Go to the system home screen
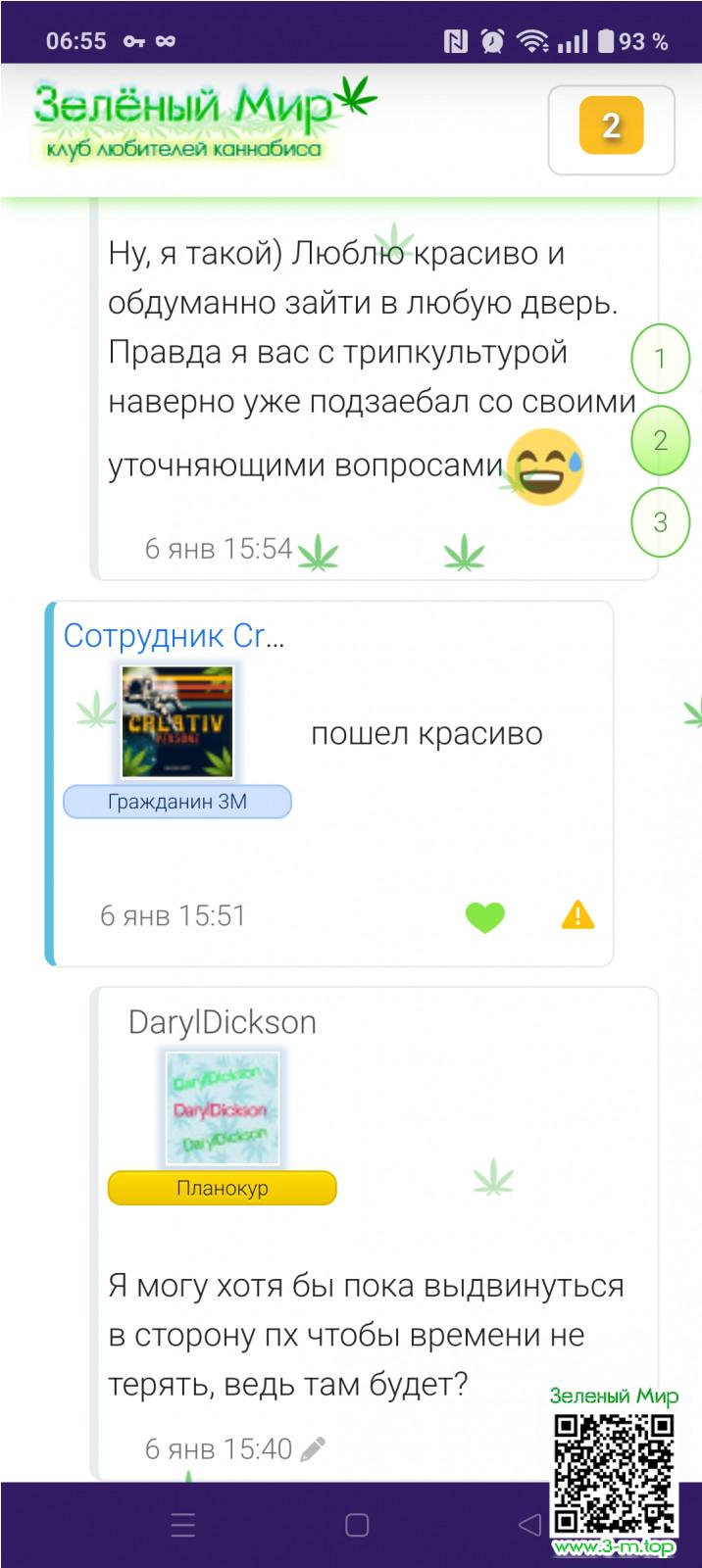702x1568 pixels. (x=357, y=1525)
